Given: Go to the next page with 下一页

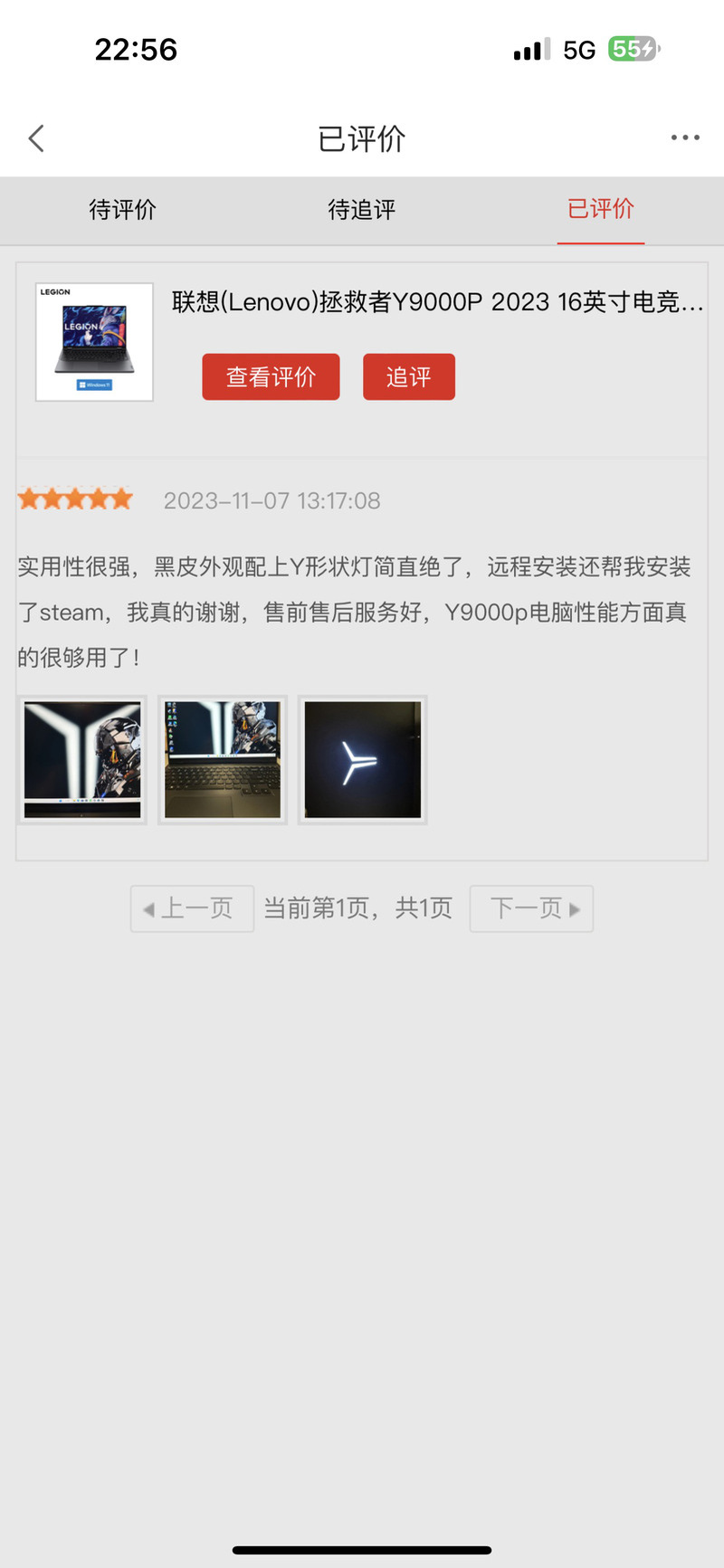Looking at the screenshot, I should (x=531, y=908).
